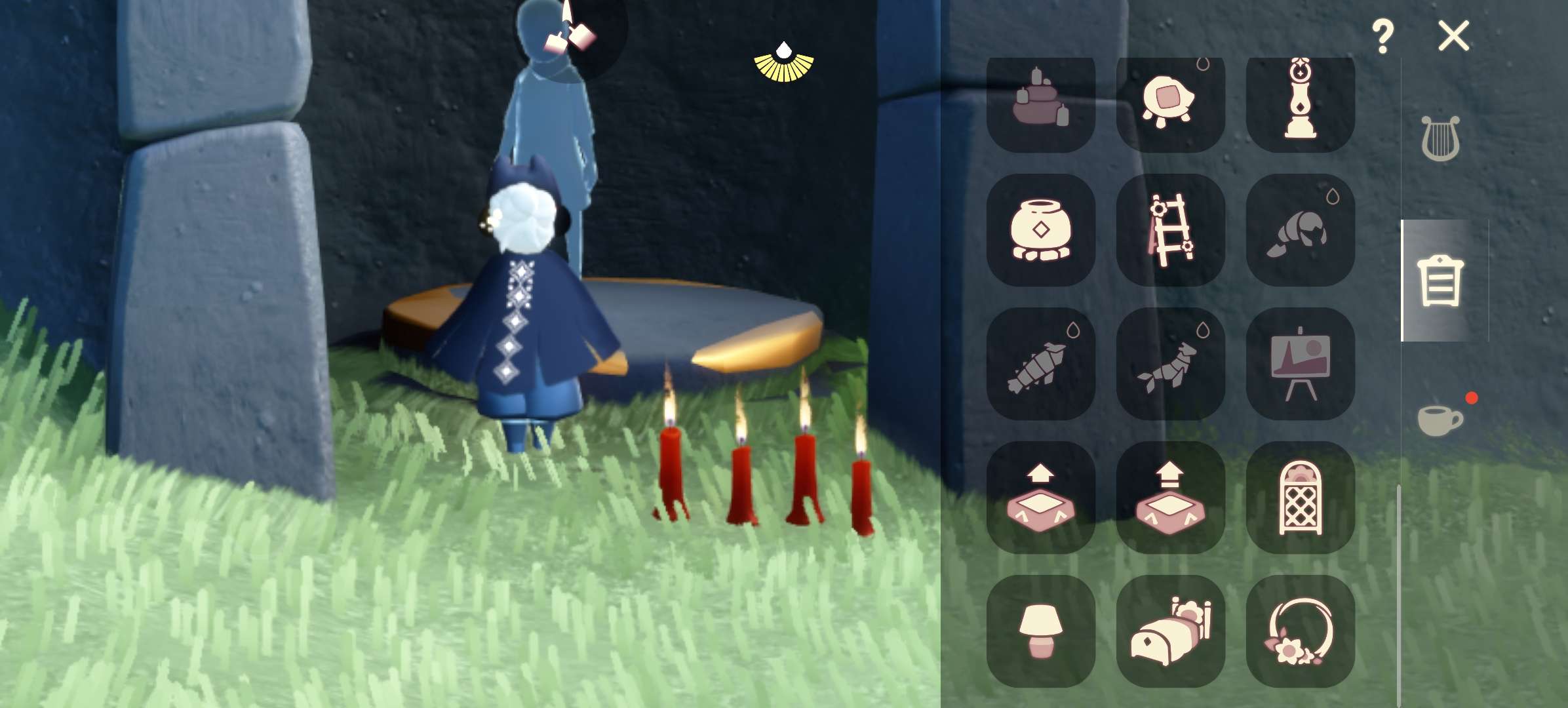Select the oil lamp post prop

1301,105
